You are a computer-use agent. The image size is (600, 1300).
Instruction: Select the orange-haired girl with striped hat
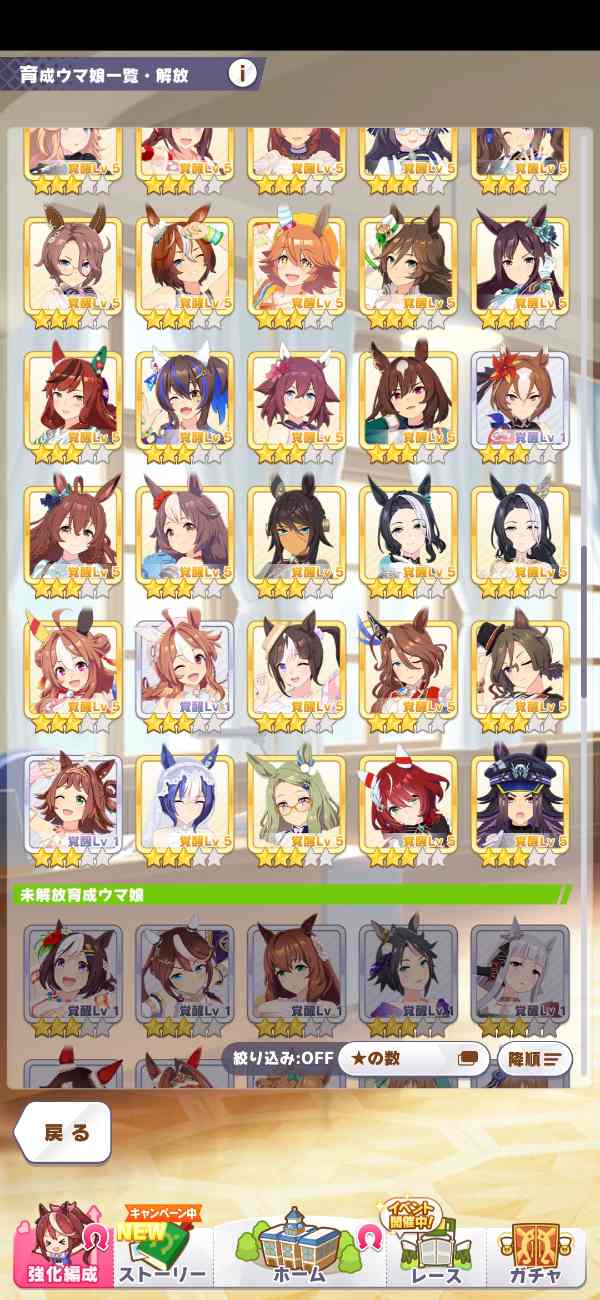coord(296,265)
